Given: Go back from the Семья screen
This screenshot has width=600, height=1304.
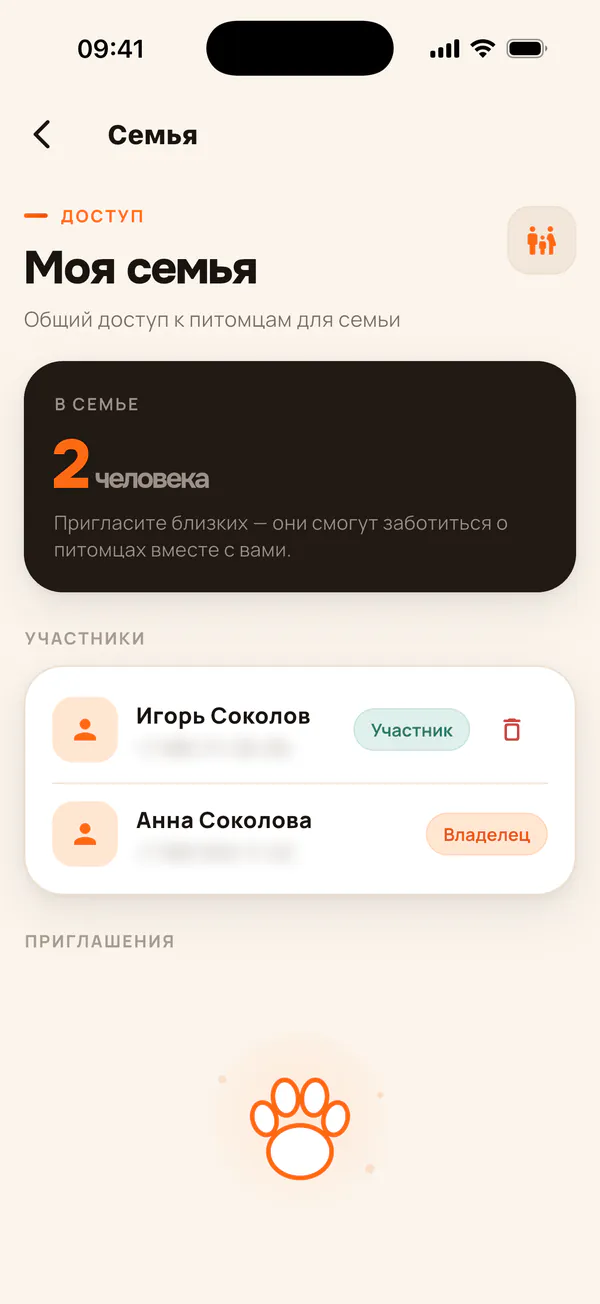Looking at the screenshot, I should click(42, 135).
